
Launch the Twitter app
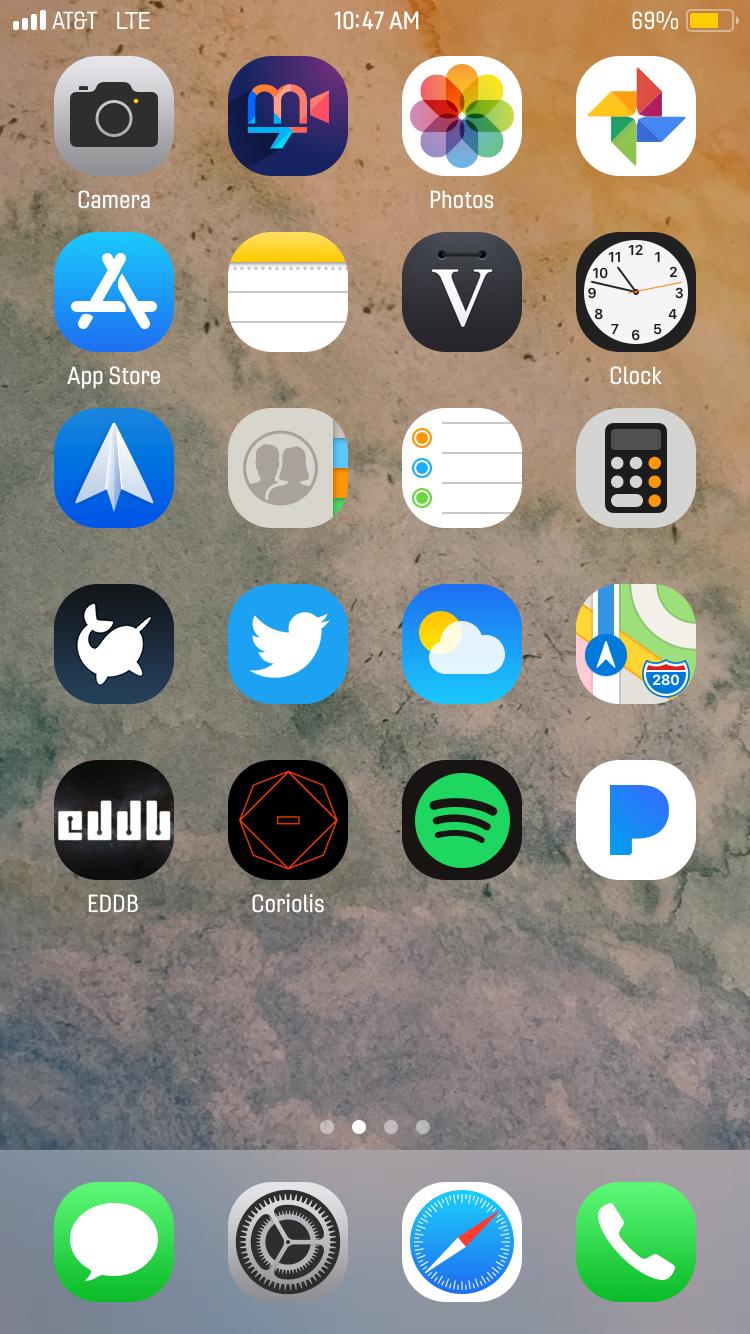(288, 644)
